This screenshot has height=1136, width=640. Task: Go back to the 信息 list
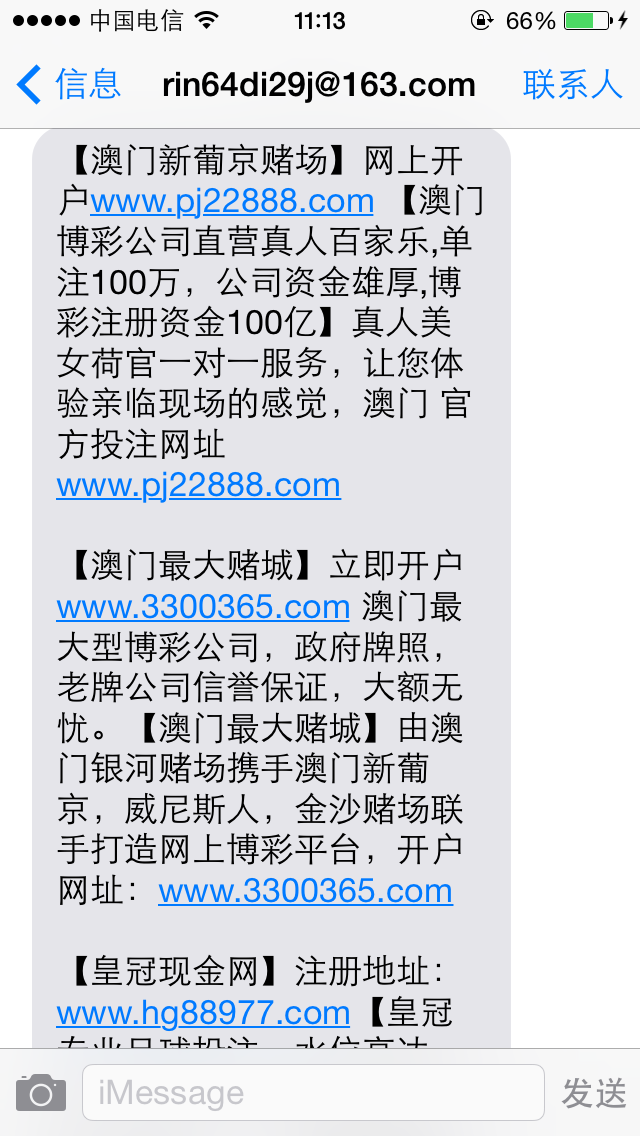68,84
